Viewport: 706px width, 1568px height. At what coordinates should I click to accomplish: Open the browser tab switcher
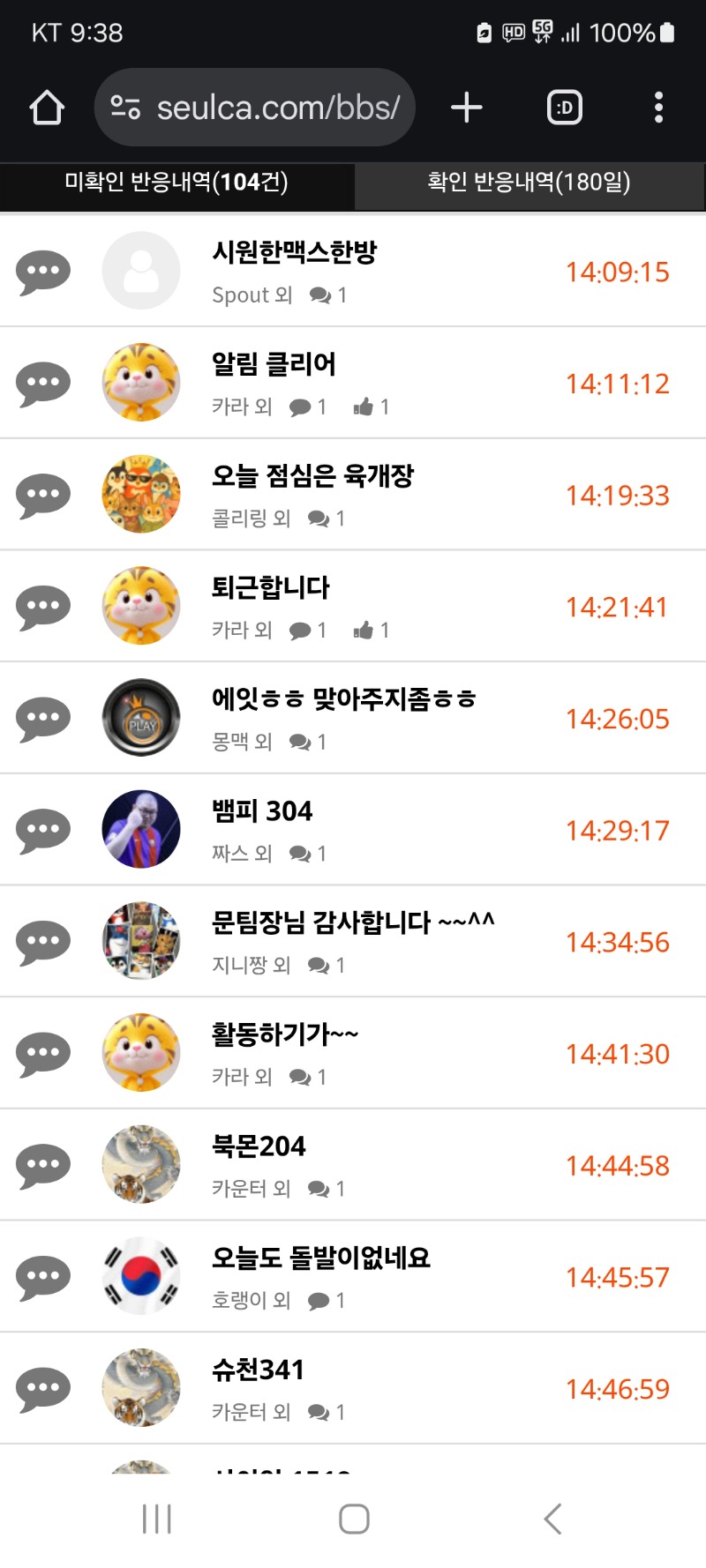click(x=565, y=108)
